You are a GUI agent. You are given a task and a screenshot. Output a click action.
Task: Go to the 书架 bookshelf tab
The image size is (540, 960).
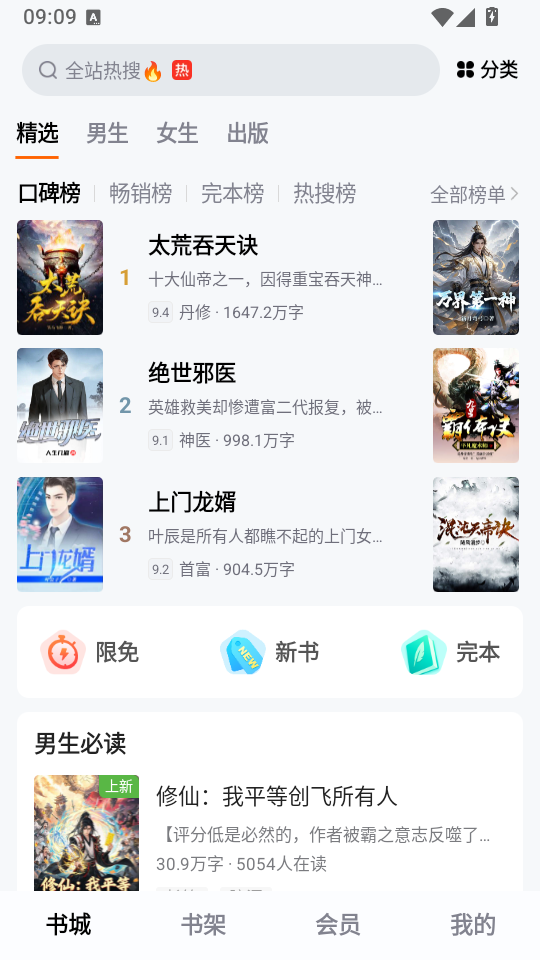pyautogui.click(x=203, y=924)
